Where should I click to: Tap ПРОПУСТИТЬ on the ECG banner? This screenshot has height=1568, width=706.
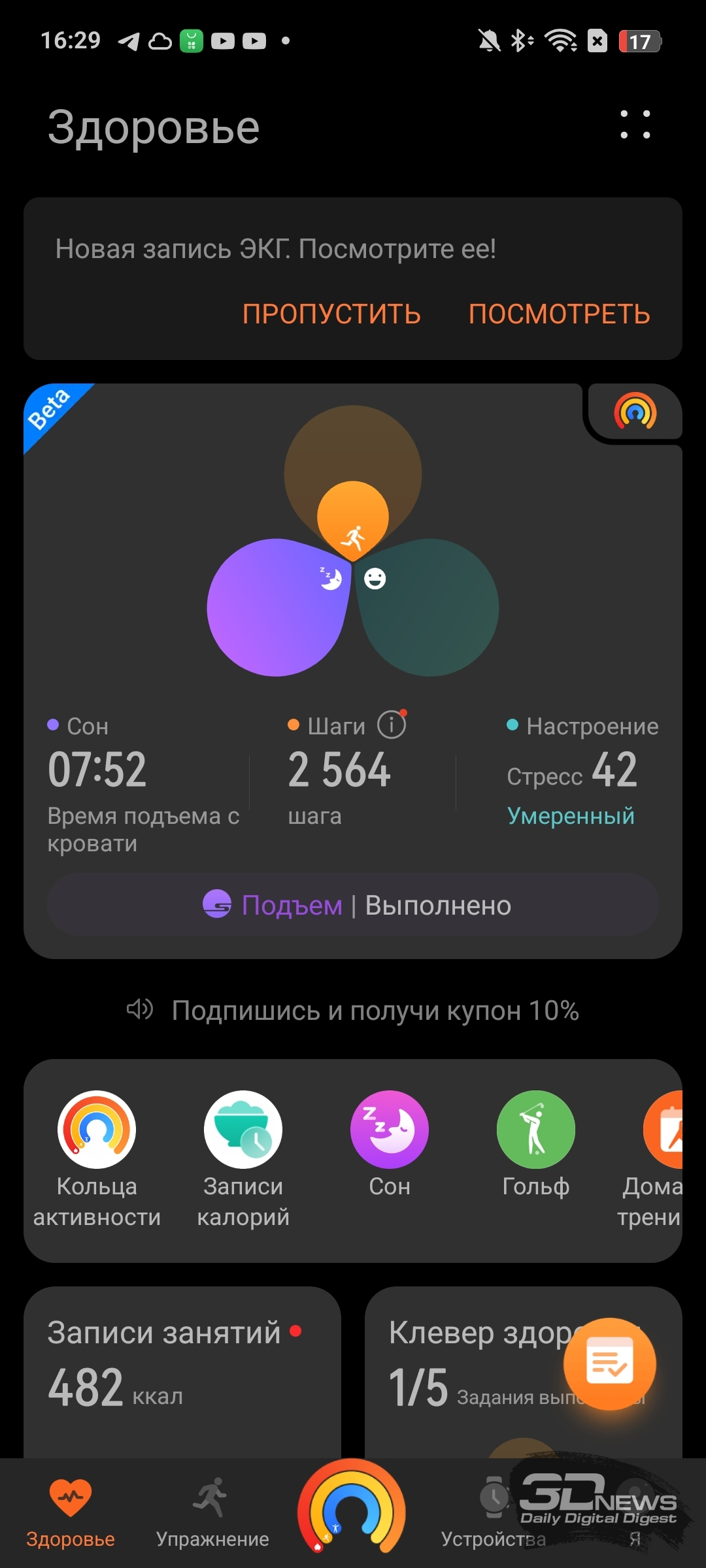[x=331, y=314]
